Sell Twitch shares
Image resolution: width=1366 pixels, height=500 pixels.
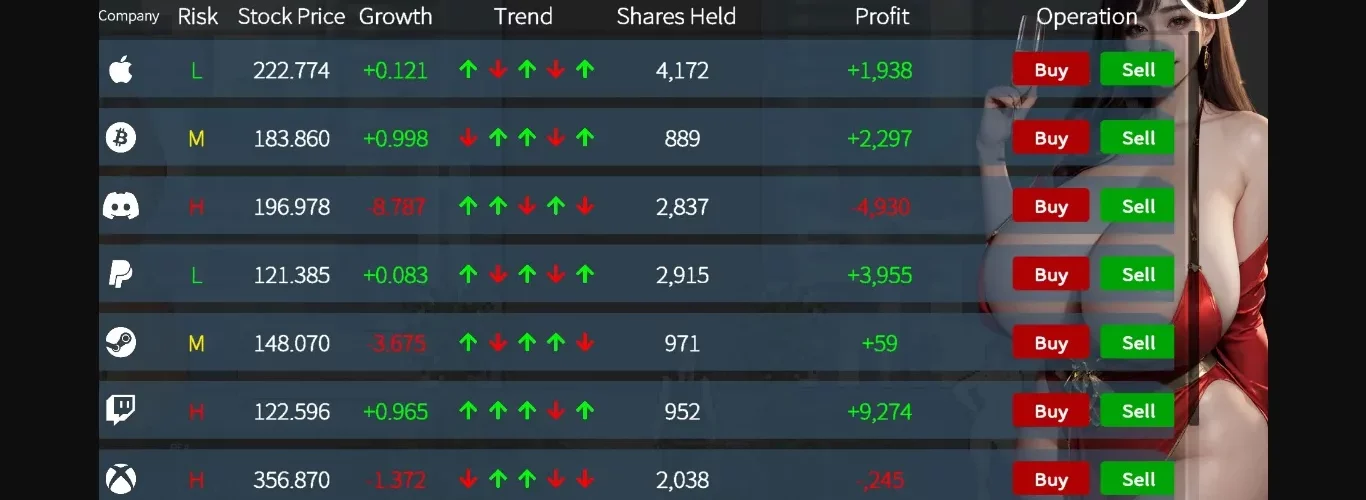click(x=1137, y=411)
